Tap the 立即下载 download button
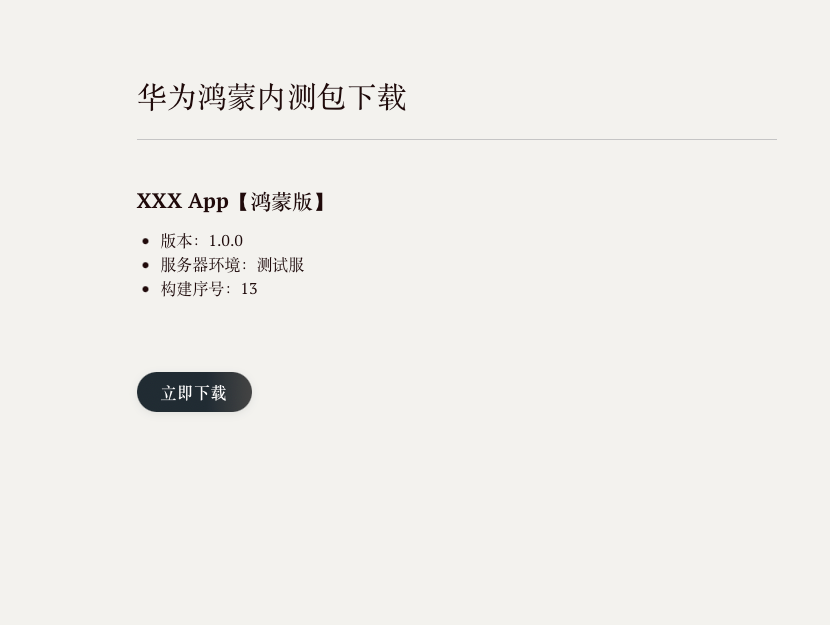The image size is (830, 625). pos(194,392)
